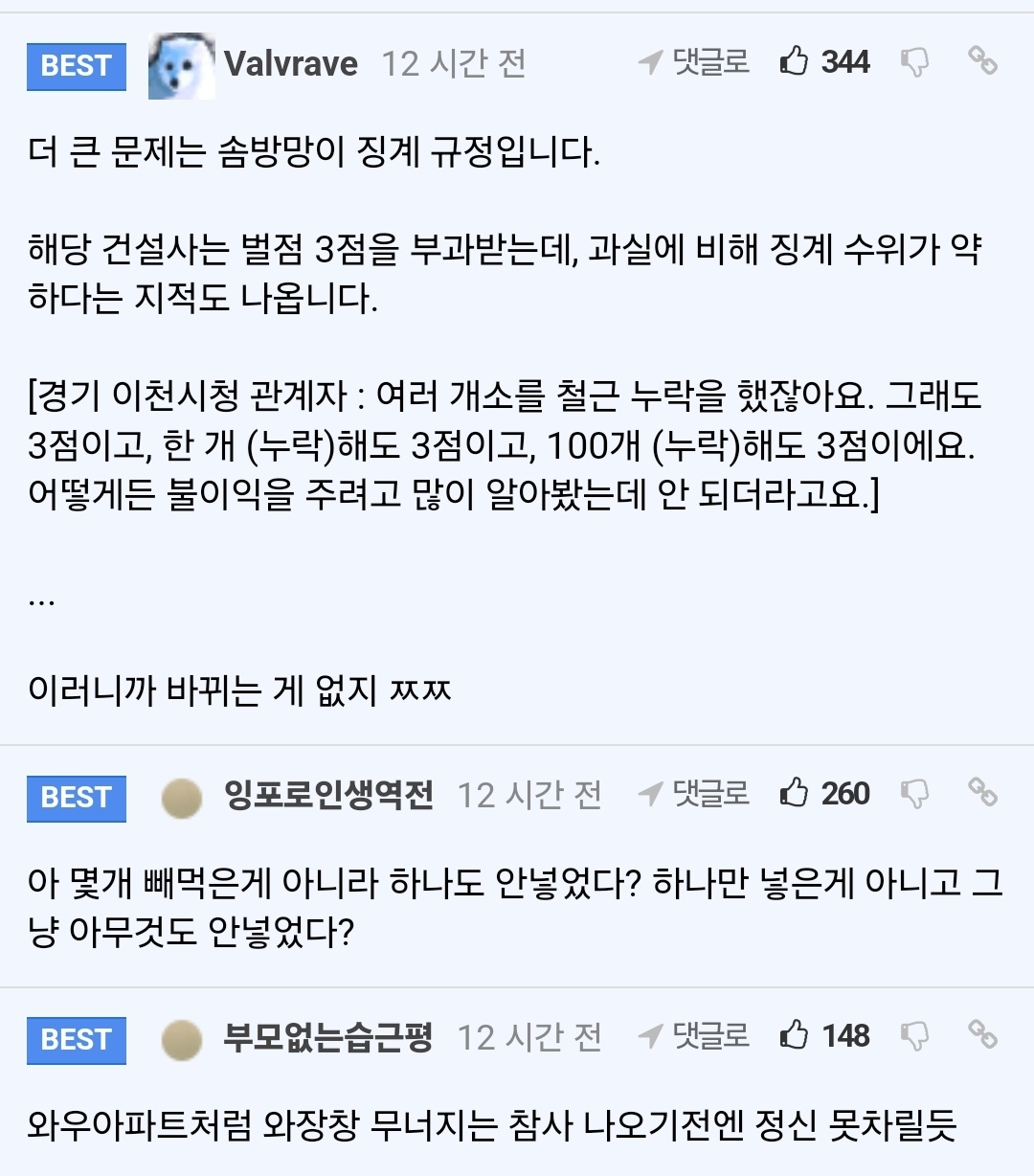This screenshot has height=1176, width=1034.
Task: Copy link to Valvrave's comment
Action: [982, 60]
